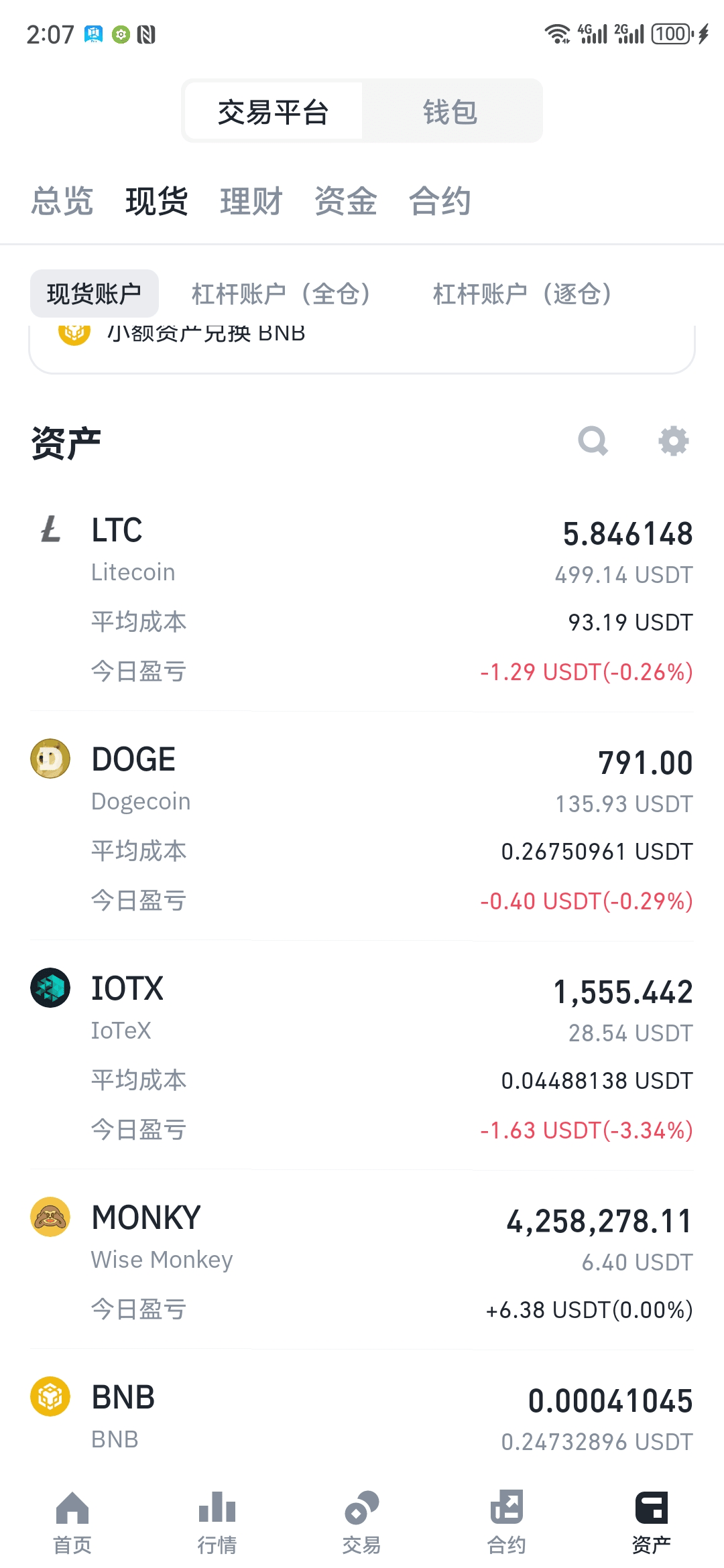
Task: Select the 交易平台 segment
Action: pyautogui.click(x=274, y=111)
